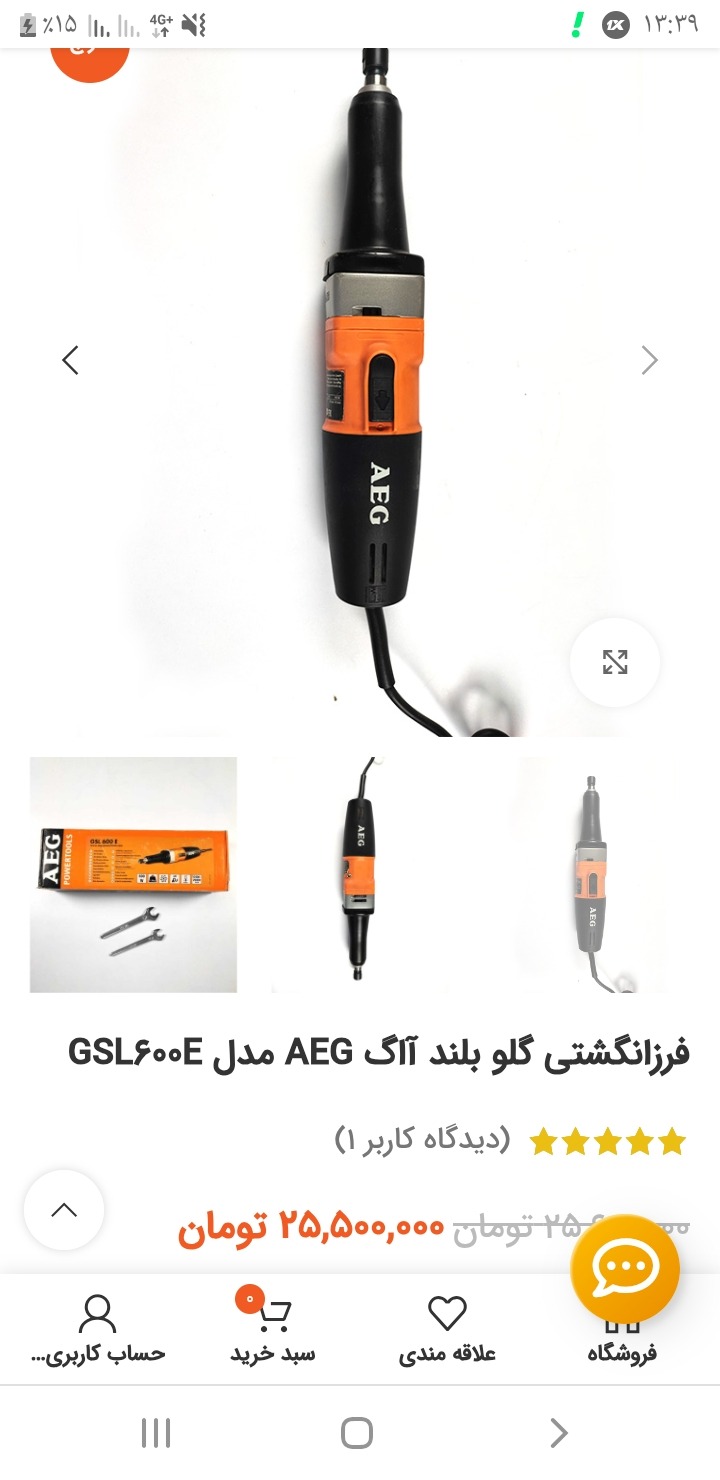The width and height of the screenshot is (720, 1480).
Task: Open the system recent apps button
Action: click(x=156, y=1433)
